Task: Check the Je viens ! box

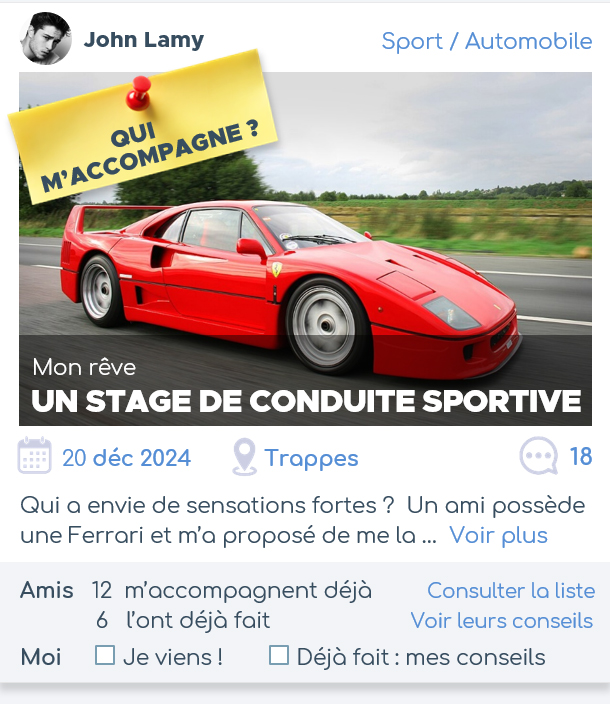Action: 105,656
